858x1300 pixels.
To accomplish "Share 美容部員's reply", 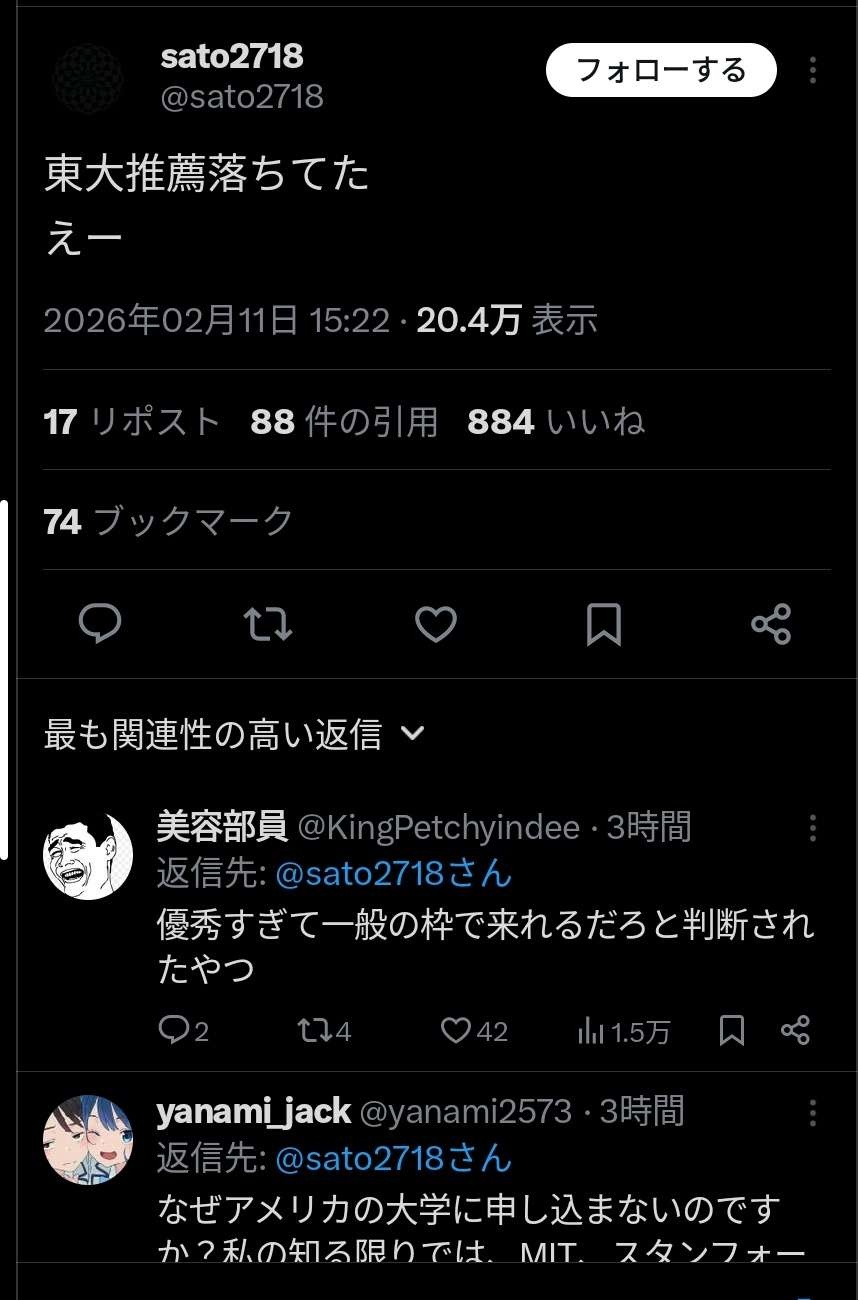I will [x=795, y=1031].
